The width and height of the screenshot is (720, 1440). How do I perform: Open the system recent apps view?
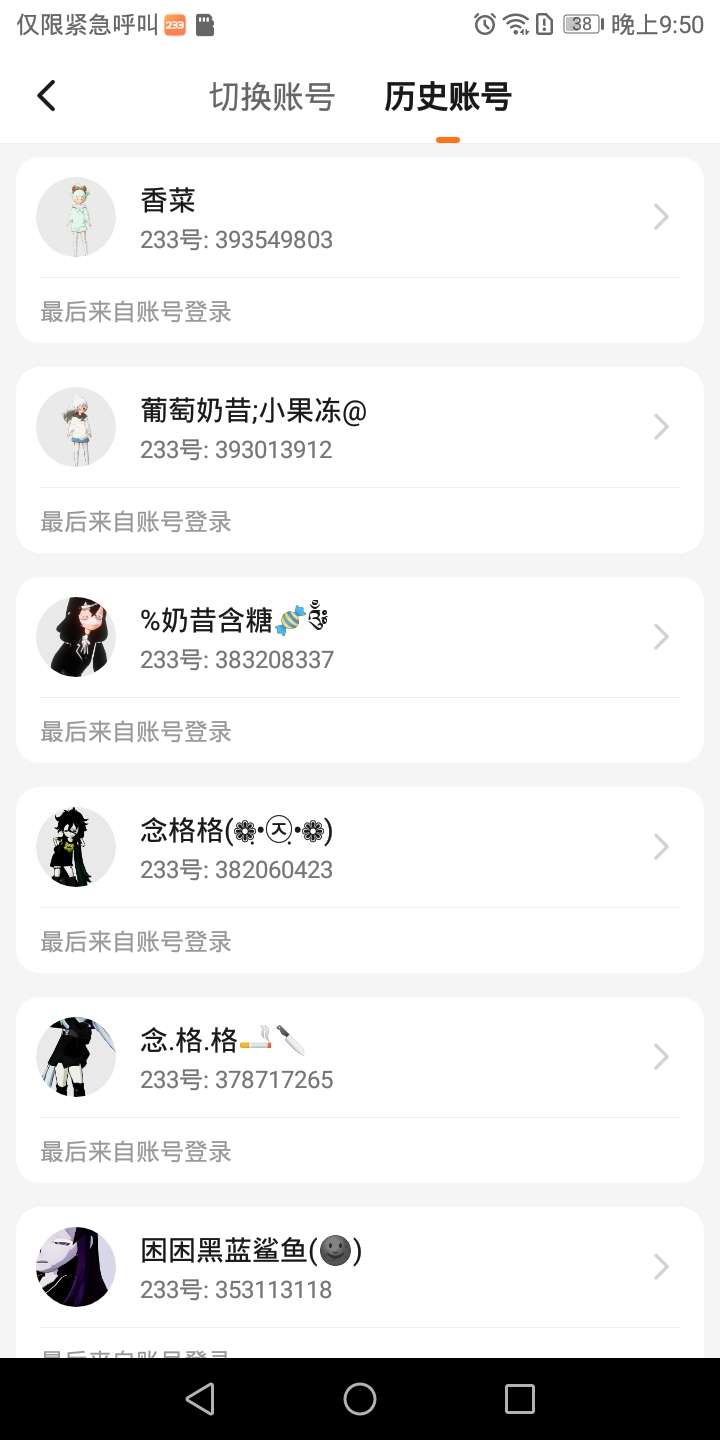click(519, 1399)
